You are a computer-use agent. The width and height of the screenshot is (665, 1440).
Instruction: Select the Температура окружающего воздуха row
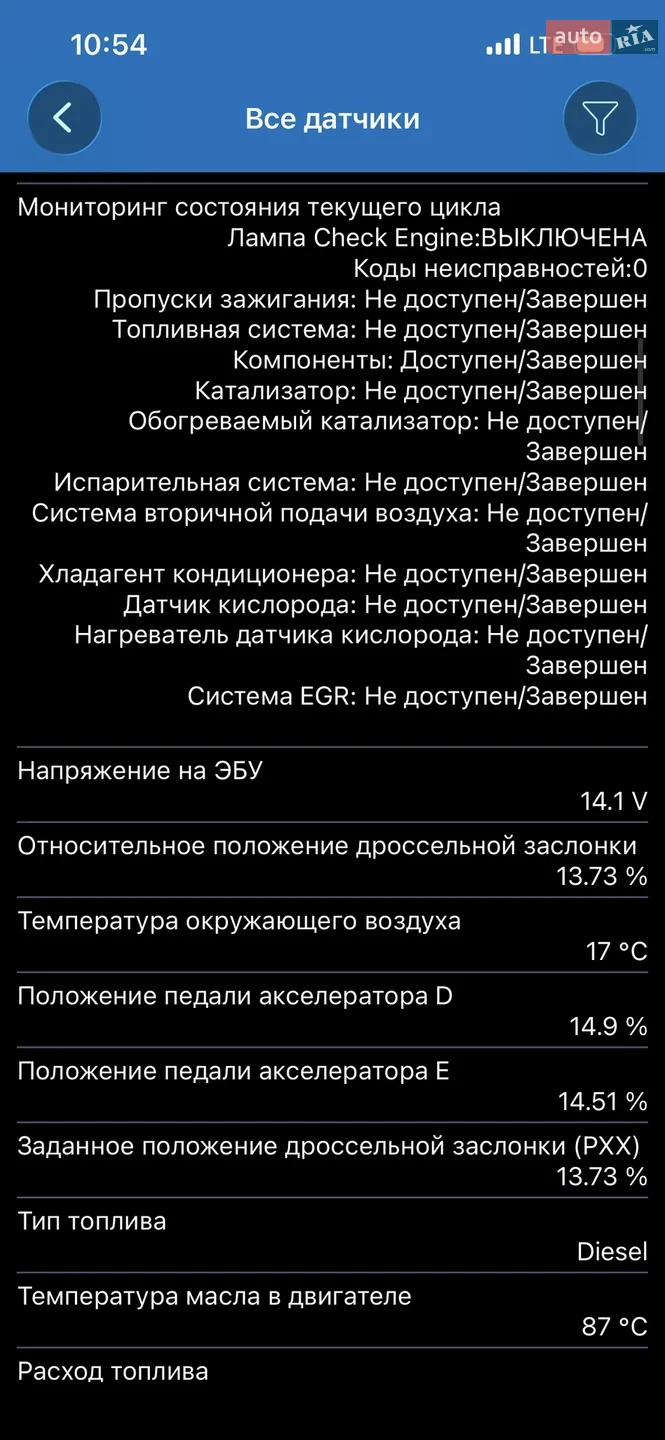coord(332,935)
